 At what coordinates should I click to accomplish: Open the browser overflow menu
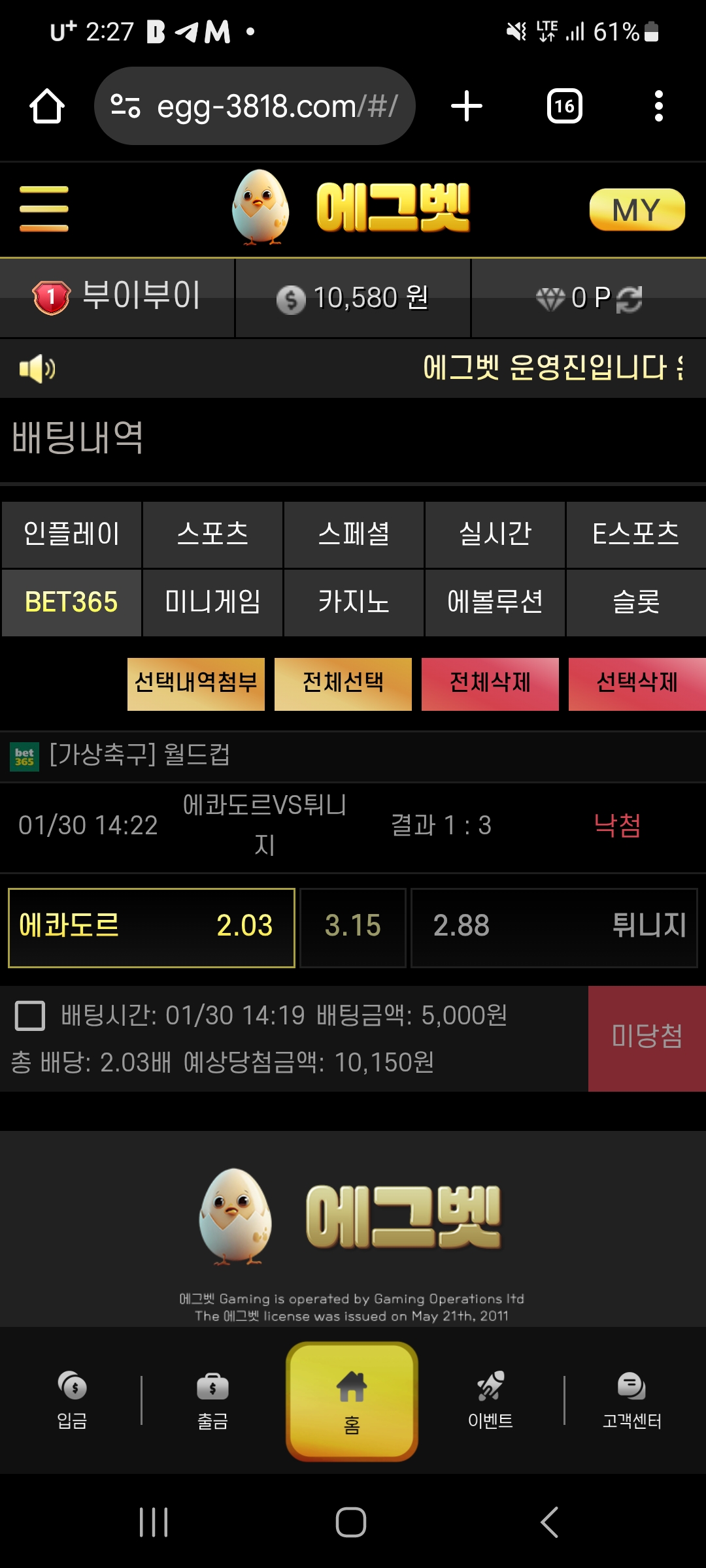click(x=658, y=106)
